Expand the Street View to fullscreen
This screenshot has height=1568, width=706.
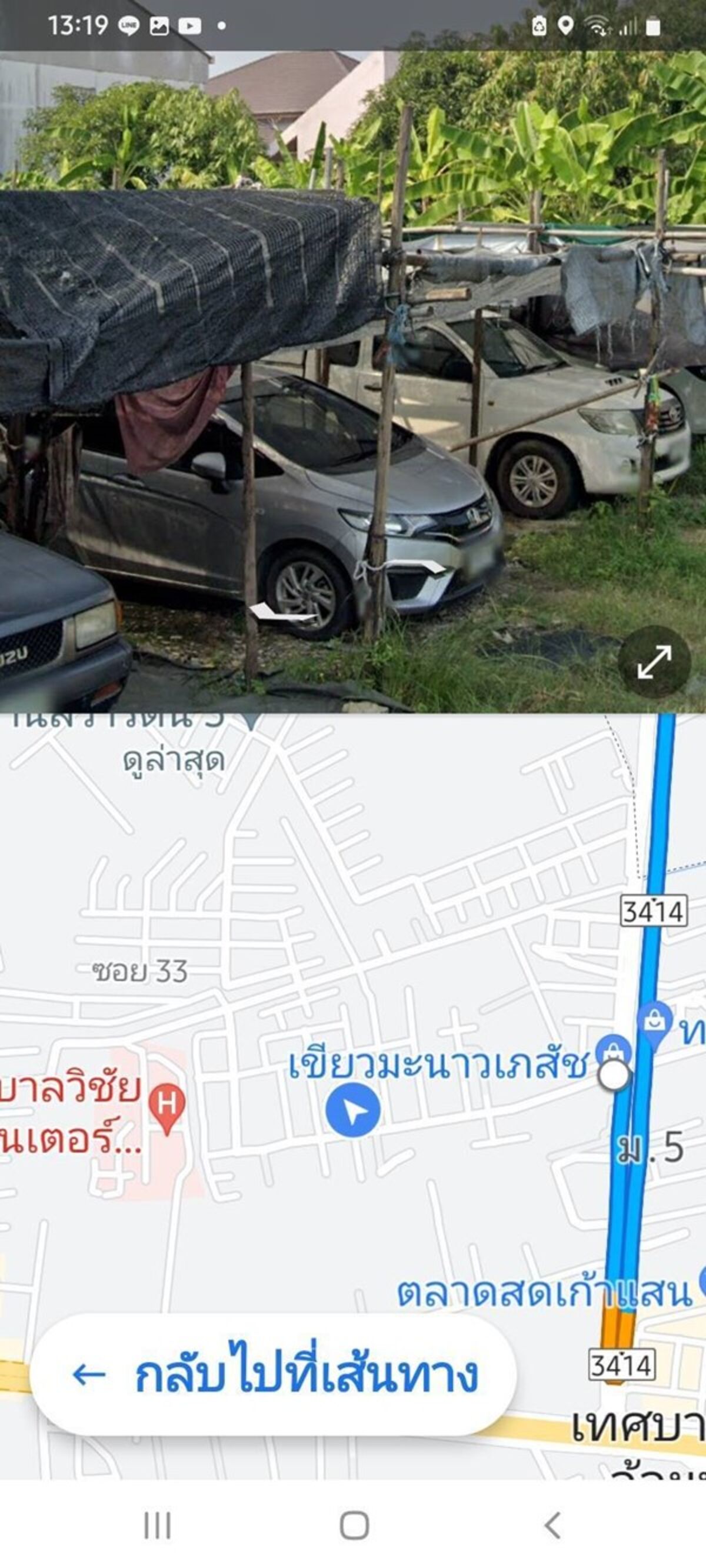(x=654, y=662)
